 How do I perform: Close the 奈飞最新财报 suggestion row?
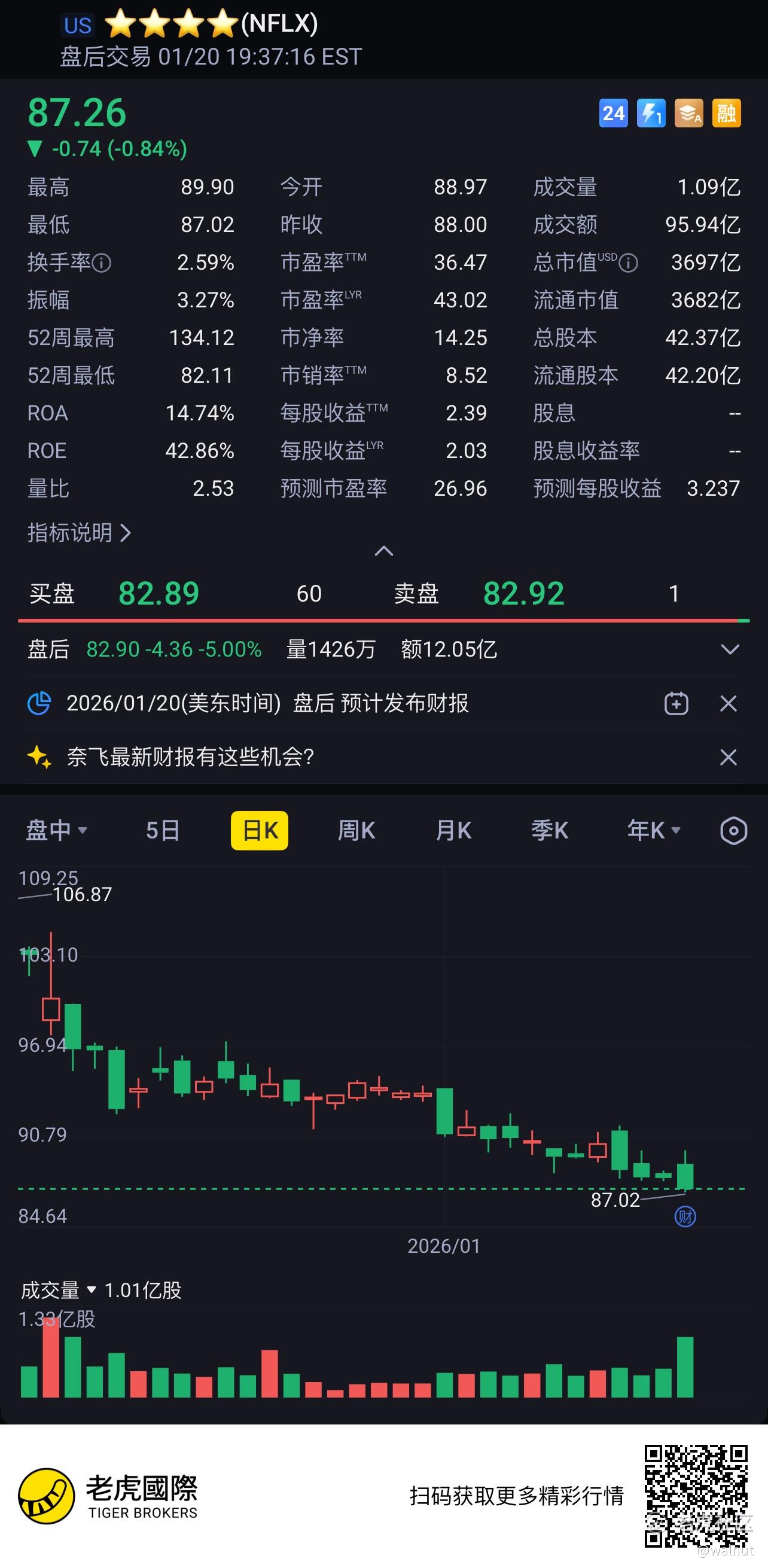click(729, 757)
